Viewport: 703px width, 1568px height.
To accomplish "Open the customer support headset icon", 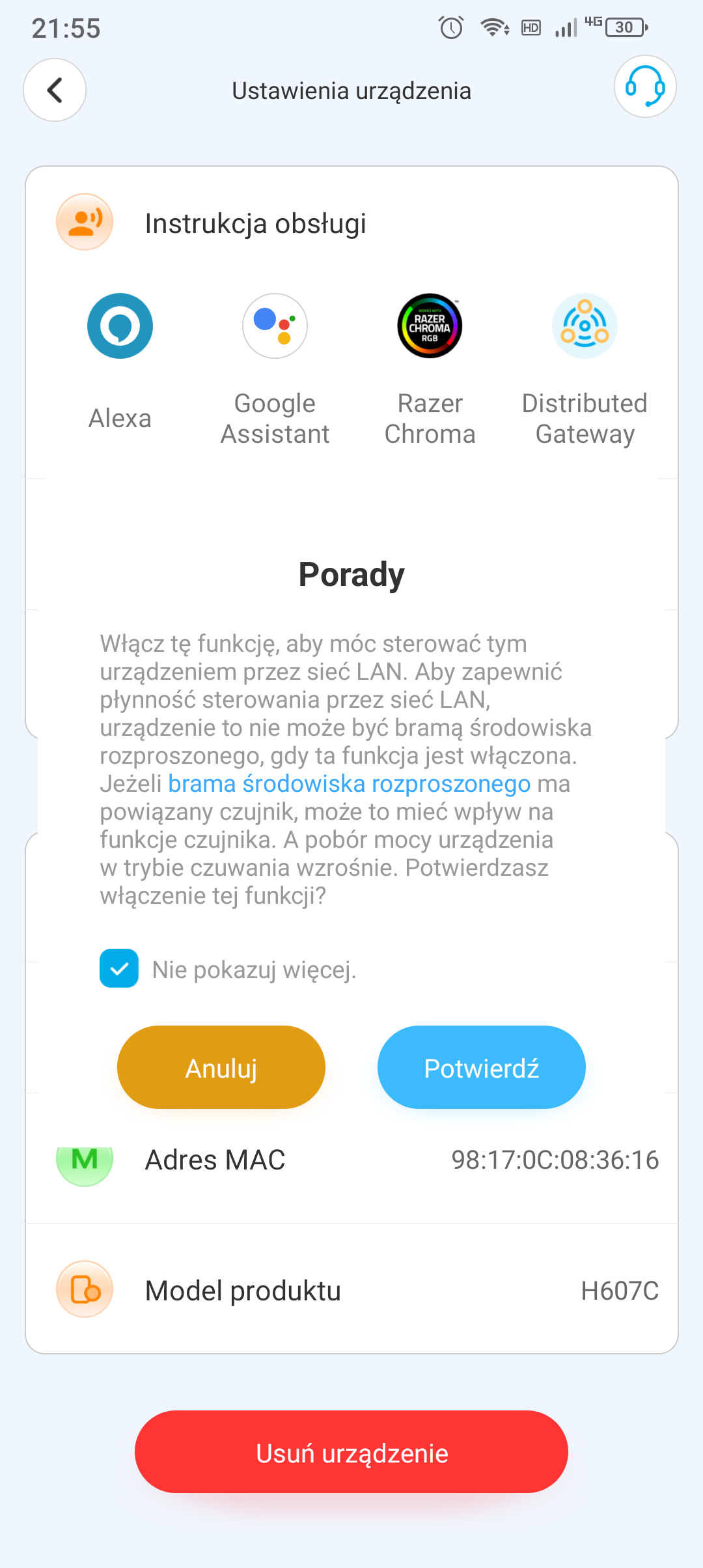I will coord(645,87).
